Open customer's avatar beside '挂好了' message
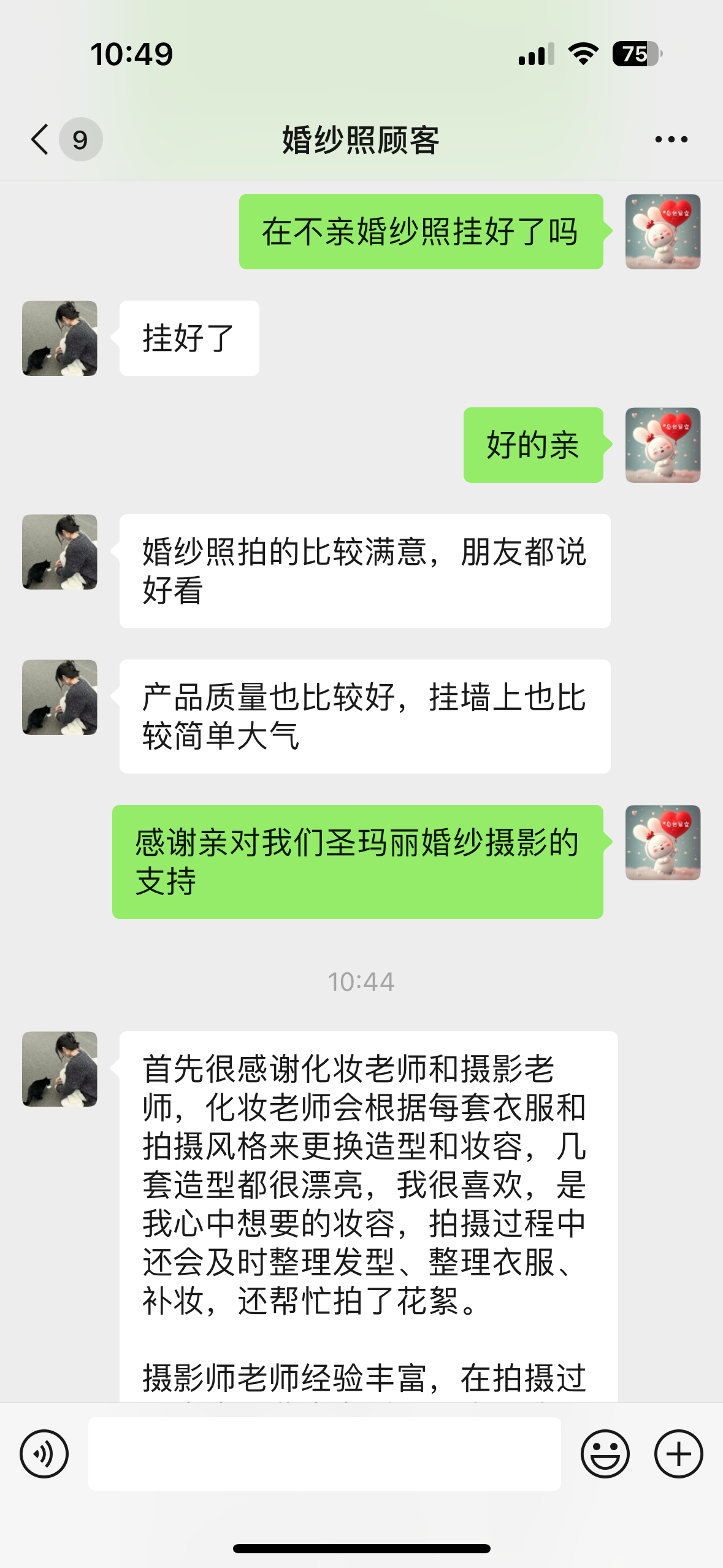This screenshot has height=1568, width=723. [59, 338]
